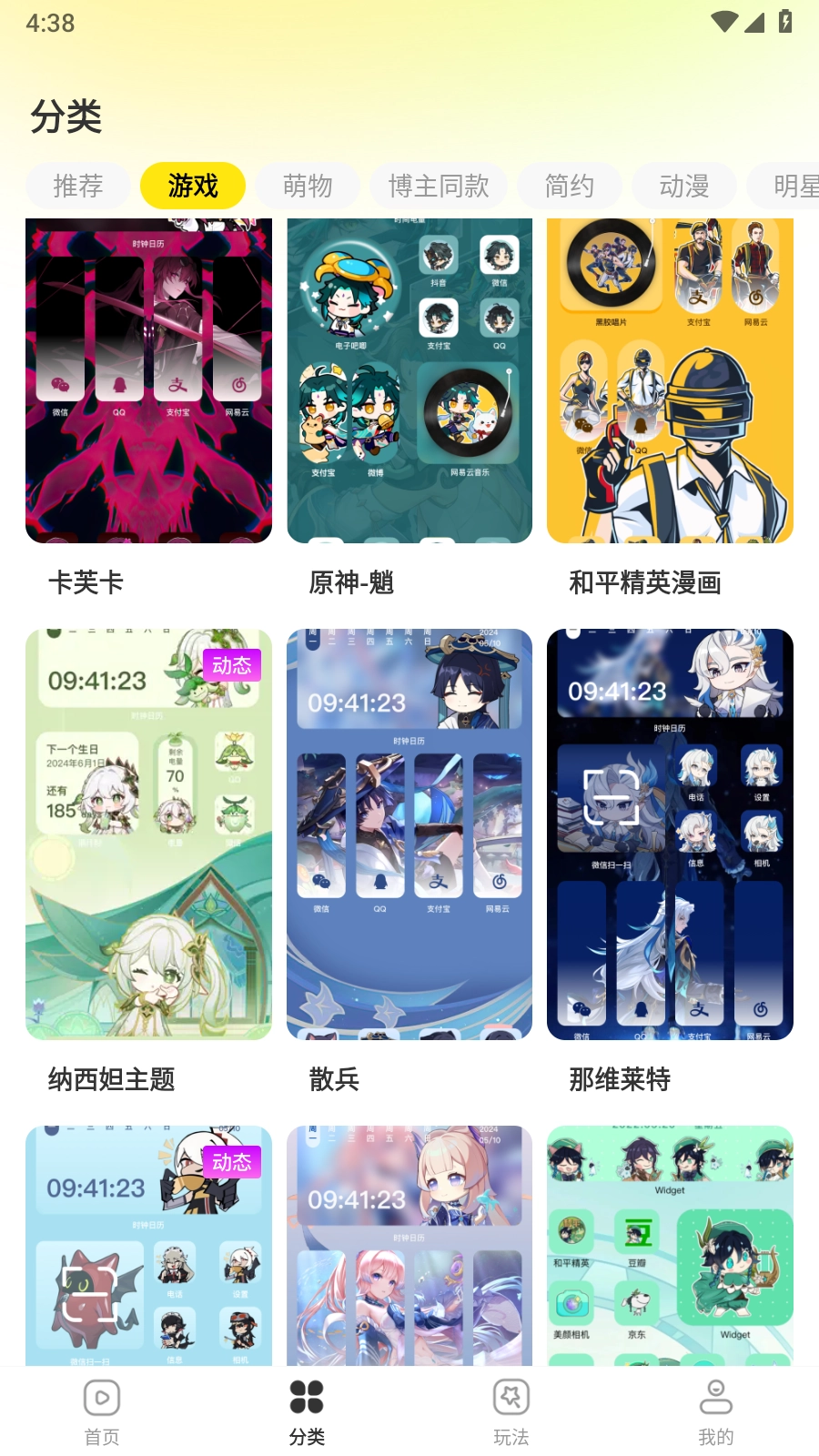The height and width of the screenshot is (1456, 819).
Task: Switch to the 推荐 category chip
Action: 78,186
